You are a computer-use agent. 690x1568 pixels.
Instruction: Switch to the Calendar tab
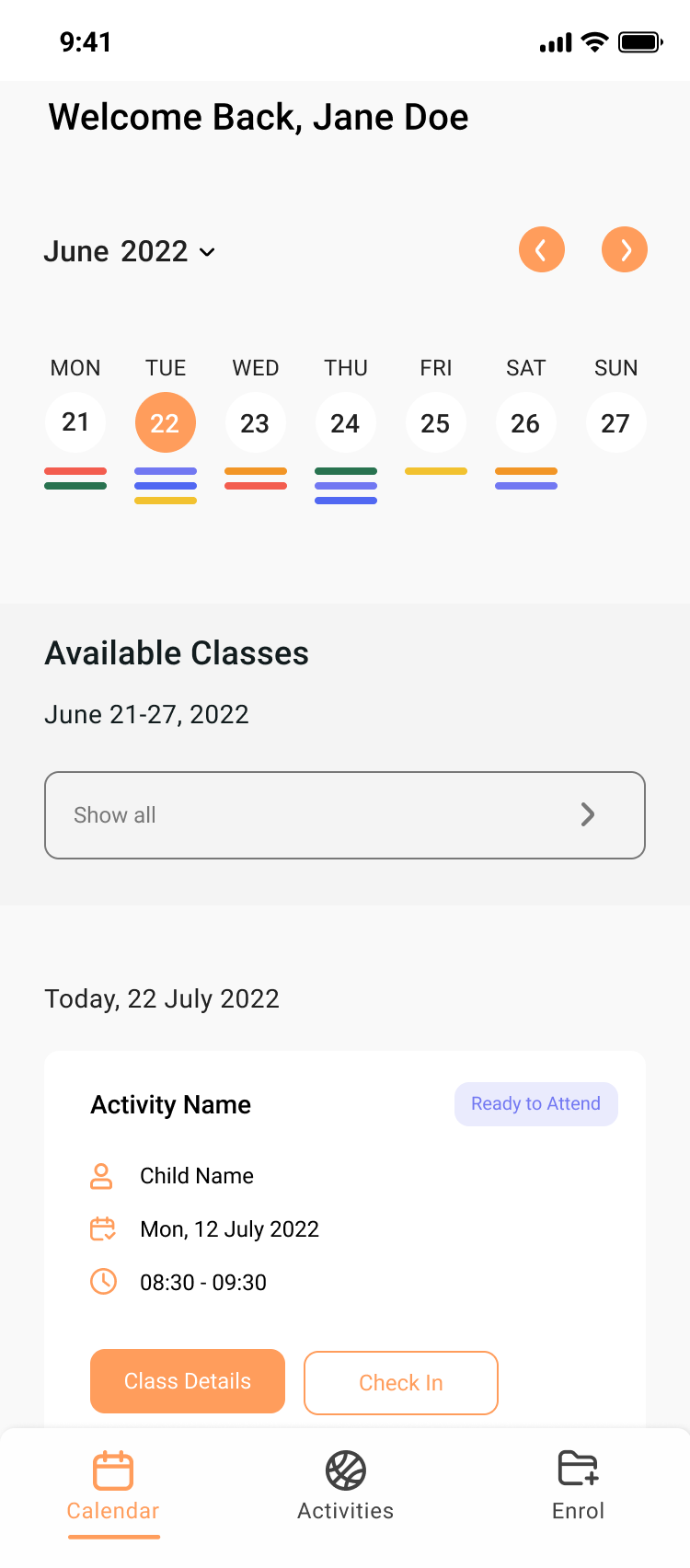(x=113, y=1487)
